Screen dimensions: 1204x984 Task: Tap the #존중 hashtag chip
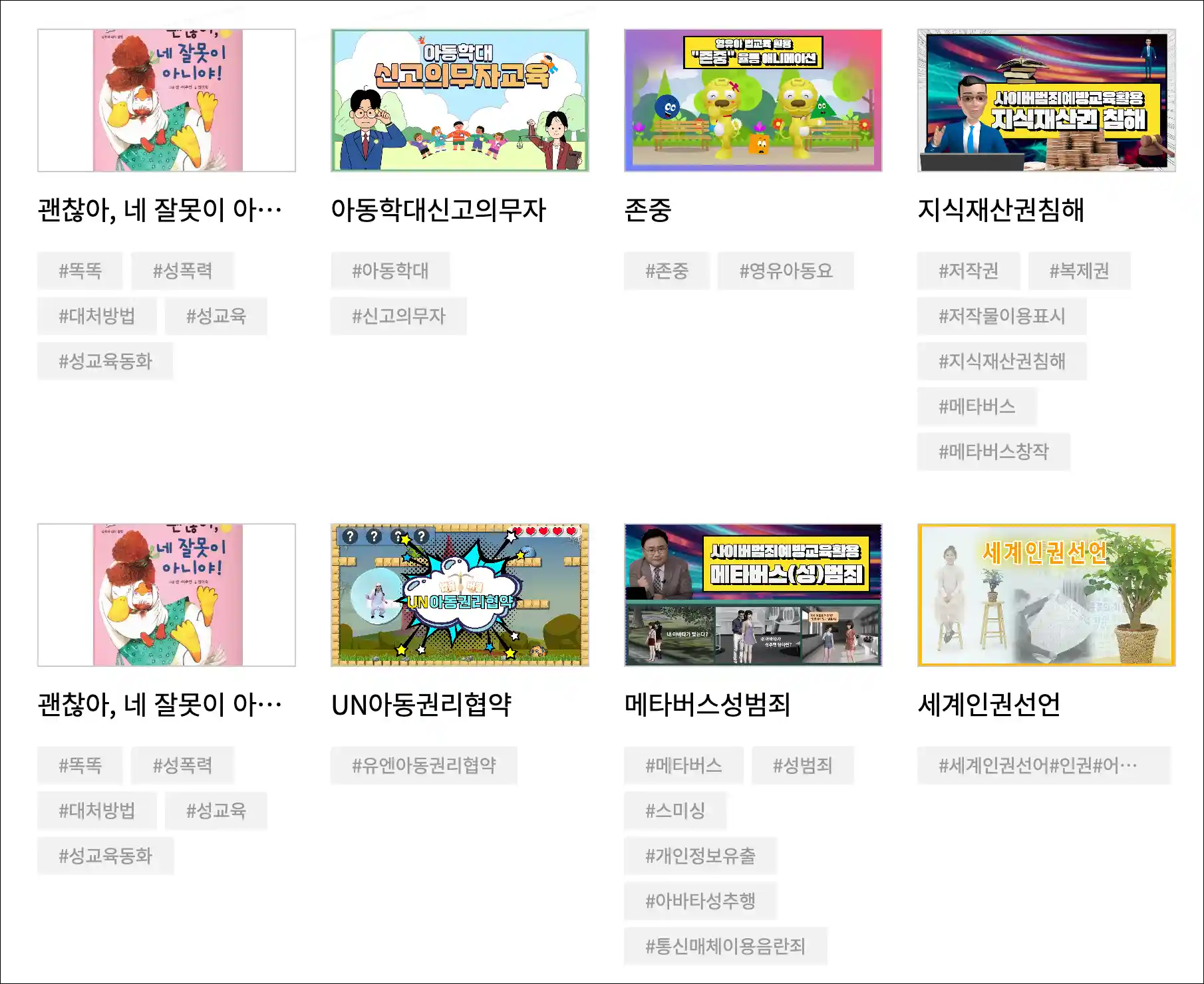pos(667,271)
